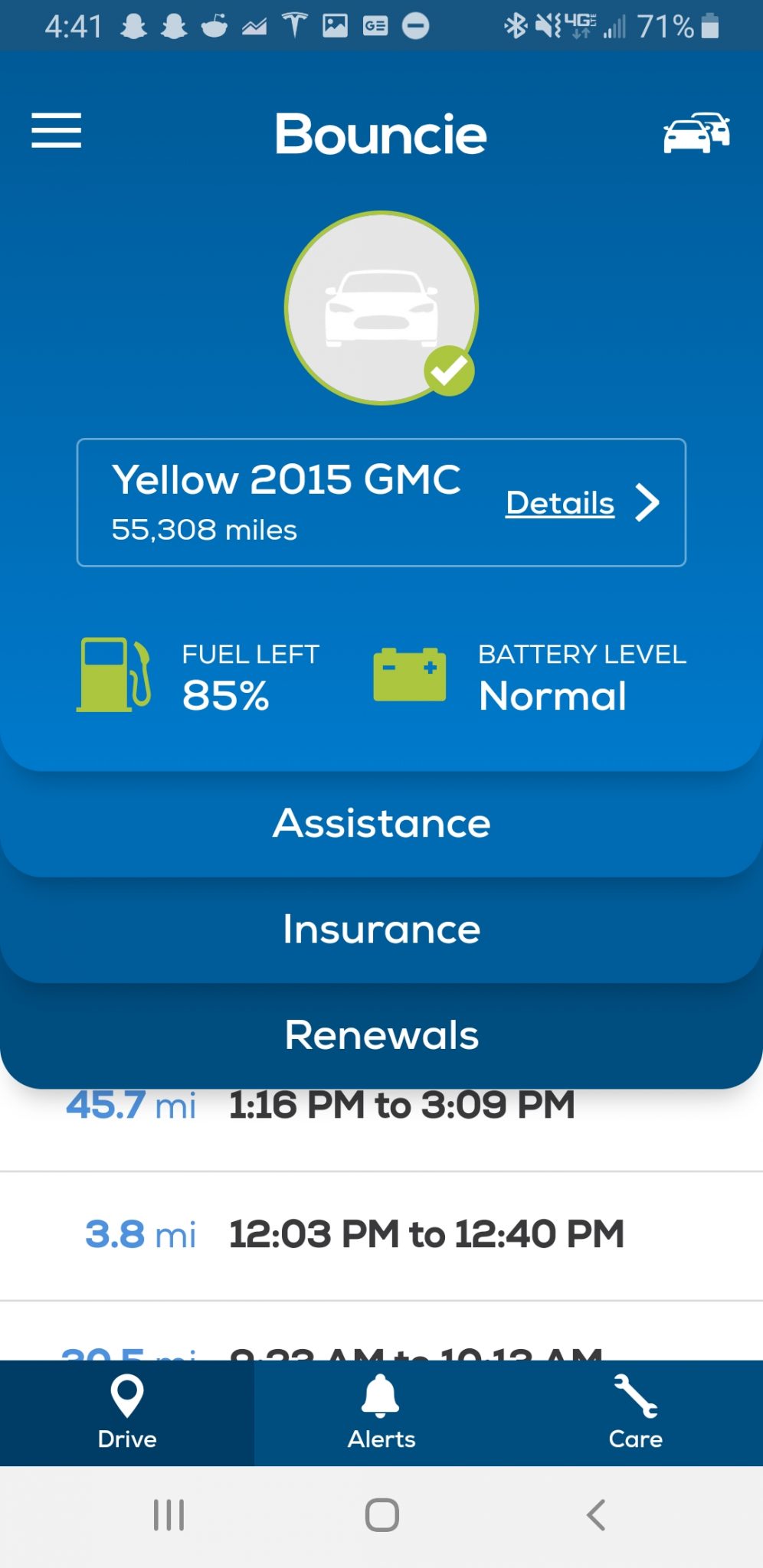The image size is (763, 1568).
Task: Open Details for Yellow 2015 GMC
Action: (x=558, y=502)
